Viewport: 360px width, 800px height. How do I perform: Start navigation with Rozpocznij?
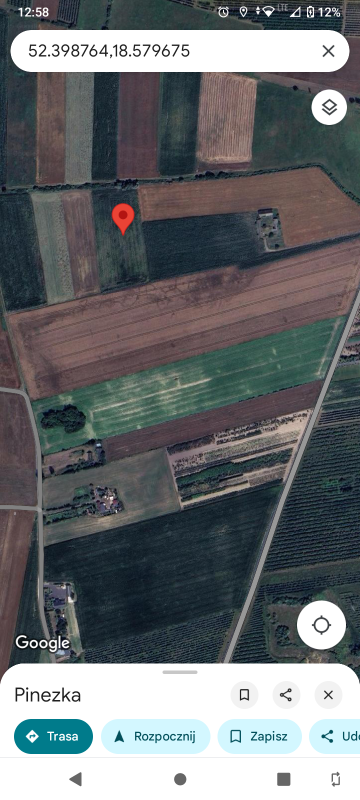pos(156,736)
